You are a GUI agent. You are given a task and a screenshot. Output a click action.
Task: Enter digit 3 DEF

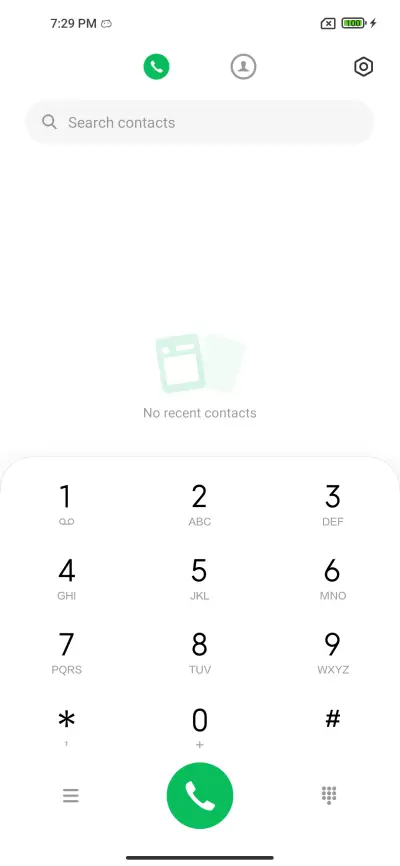pyautogui.click(x=333, y=505)
